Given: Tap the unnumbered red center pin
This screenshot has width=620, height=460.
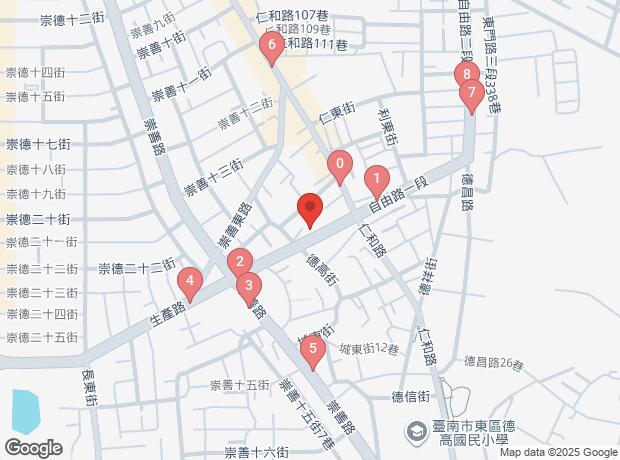Looking at the screenshot, I should coord(309,208).
